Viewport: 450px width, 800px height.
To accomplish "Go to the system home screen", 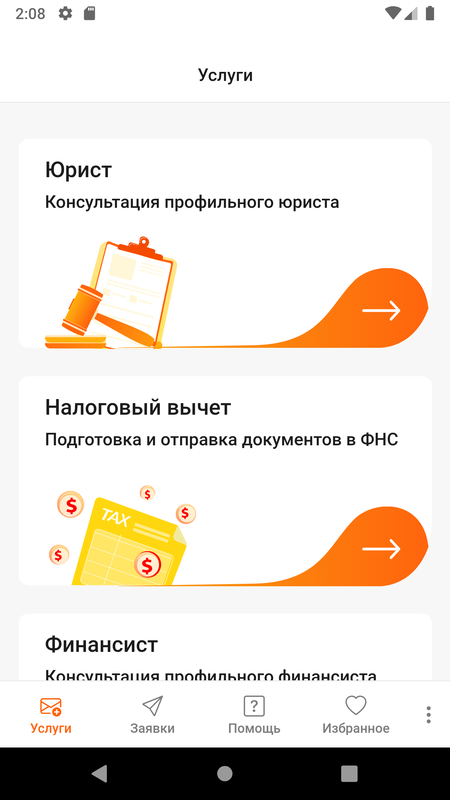I will click(224, 773).
